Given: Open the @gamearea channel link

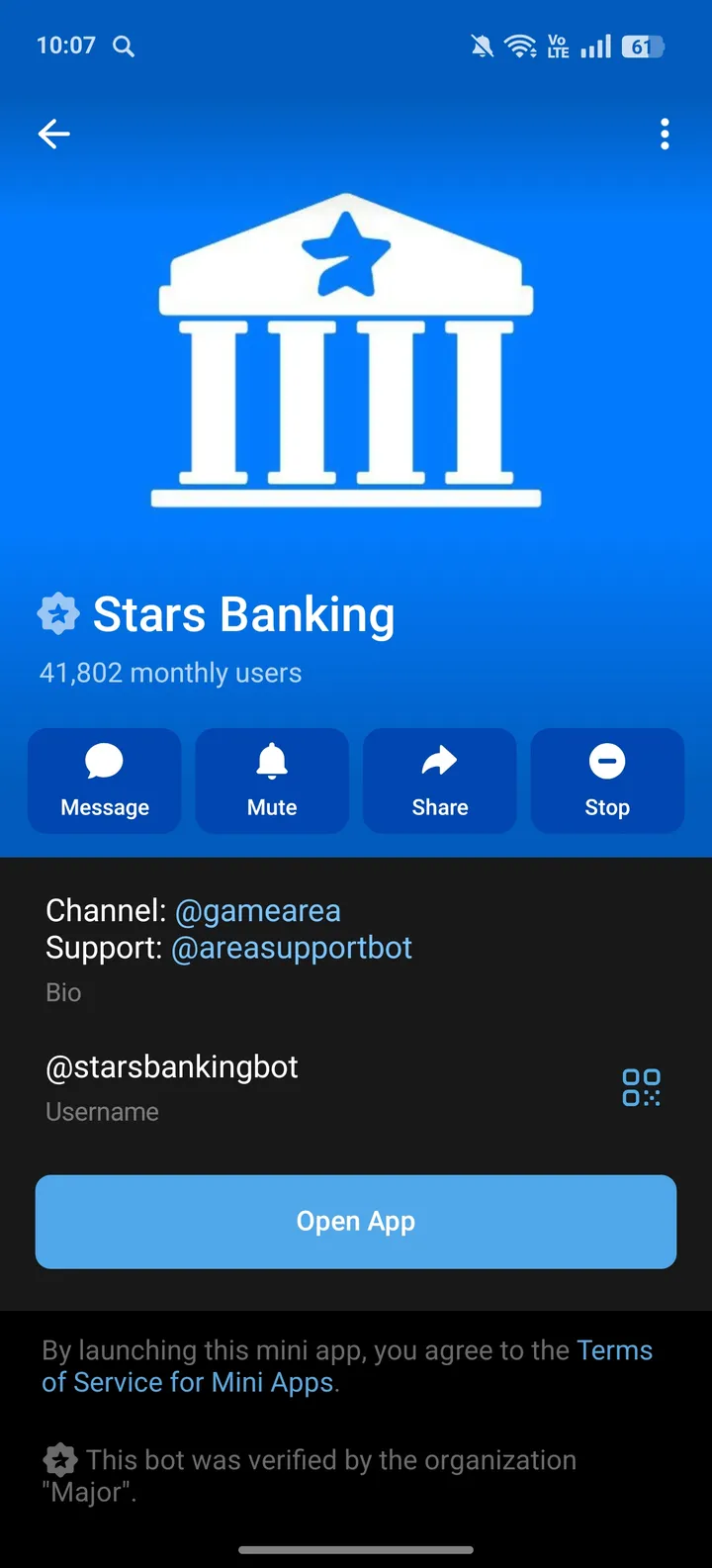Looking at the screenshot, I should coord(258,910).
